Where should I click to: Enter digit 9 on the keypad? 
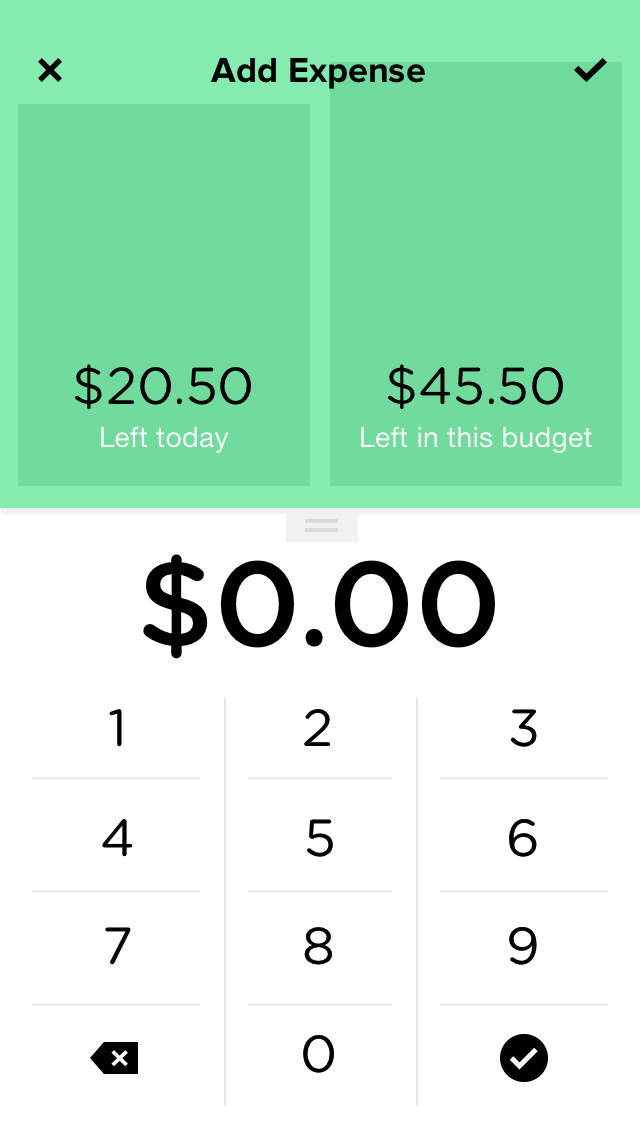(523, 946)
